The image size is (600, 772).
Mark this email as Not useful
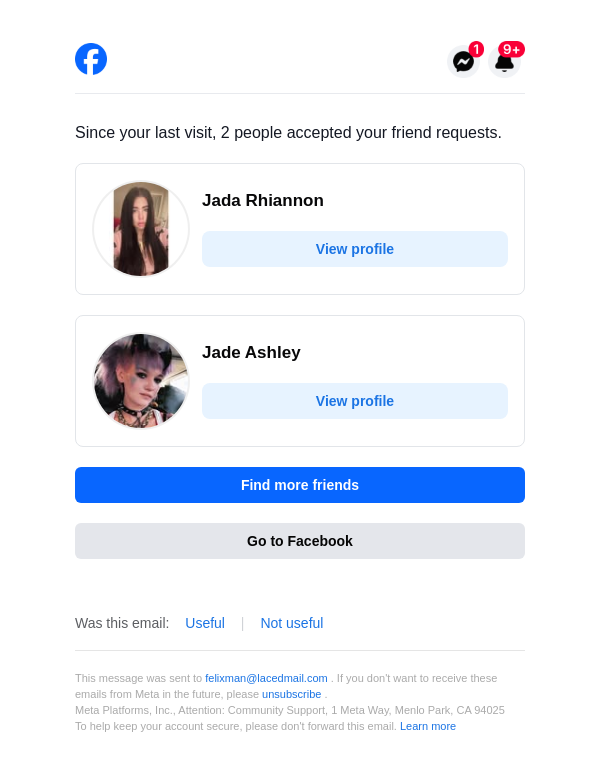[x=291, y=623]
